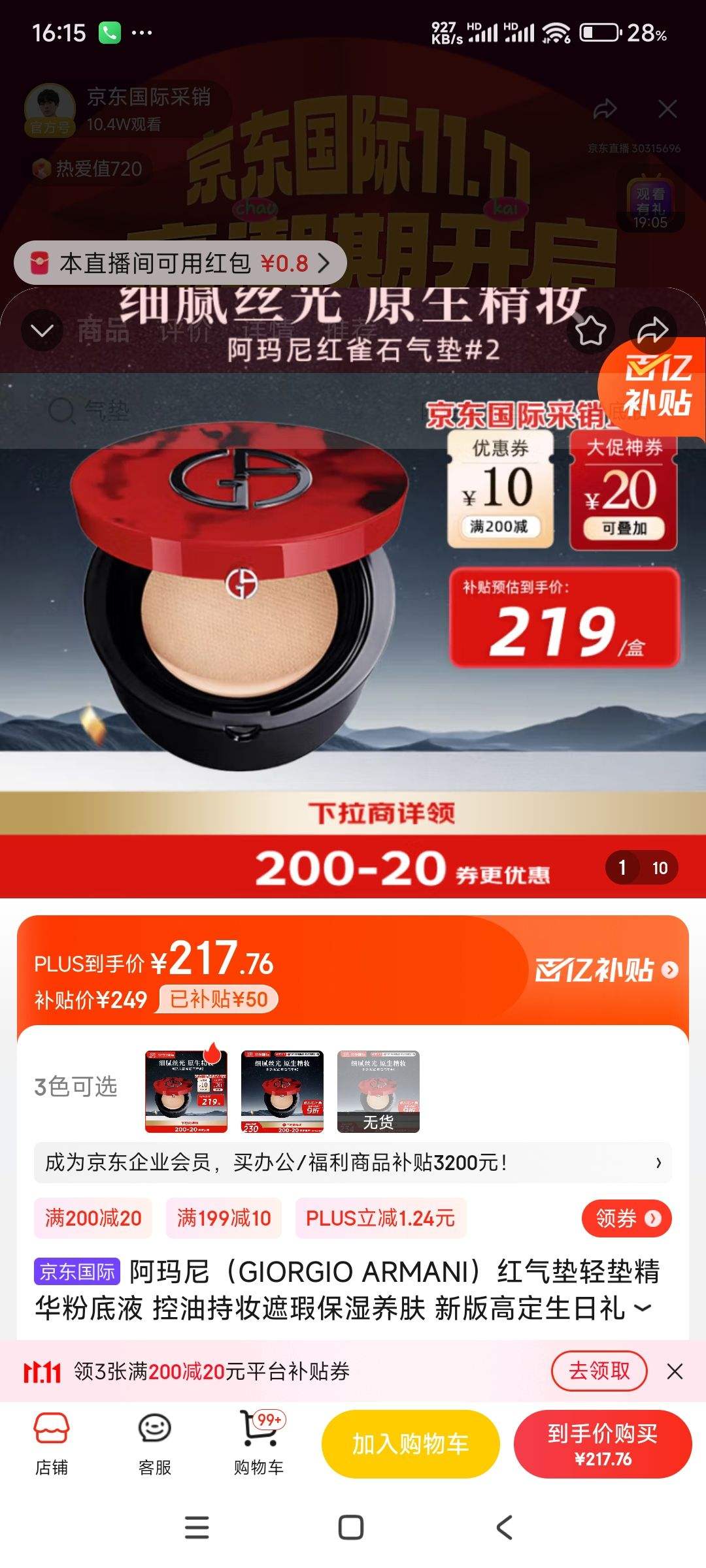Close the livestream window

[x=667, y=109]
